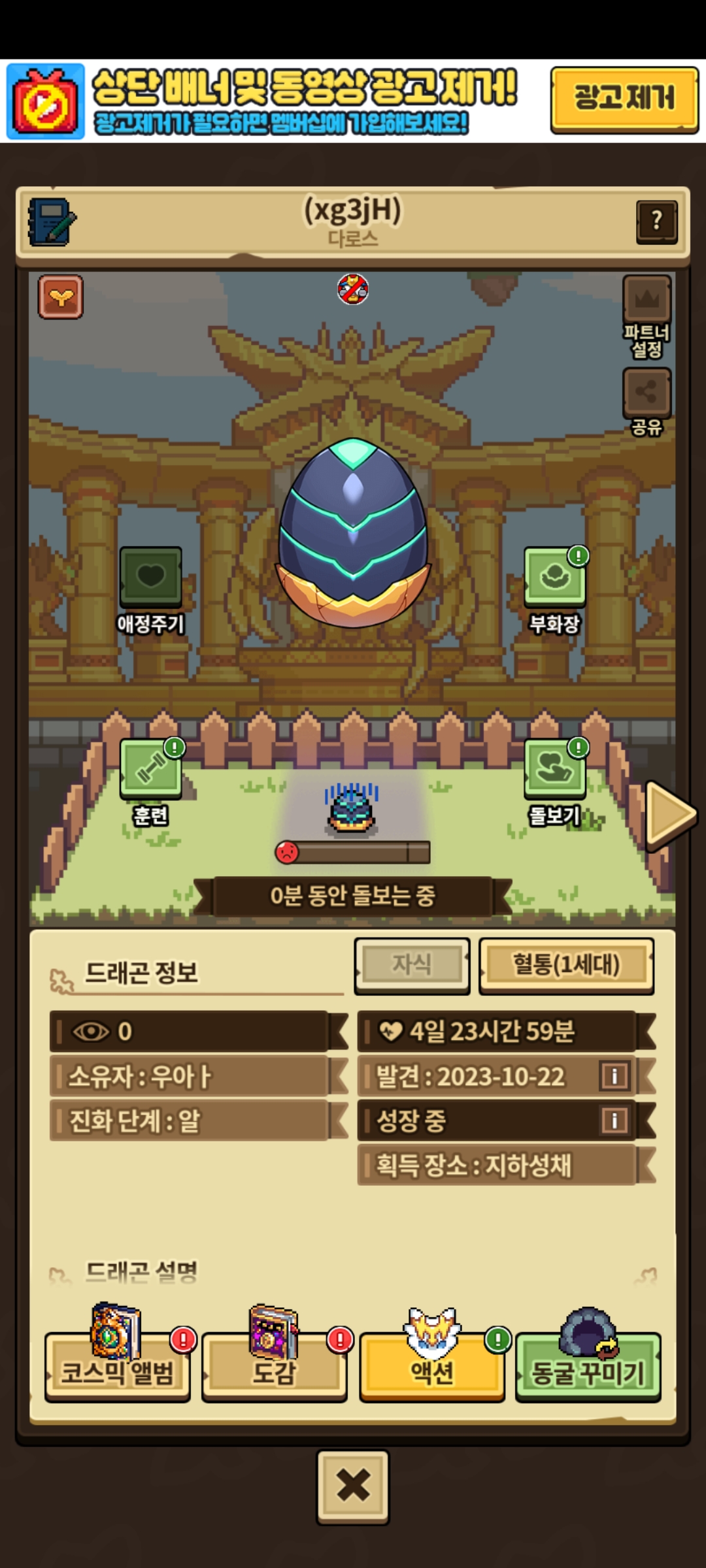Show info for 발견 date
This screenshot has width=706, height=1568.
[x=614, y=1076]
